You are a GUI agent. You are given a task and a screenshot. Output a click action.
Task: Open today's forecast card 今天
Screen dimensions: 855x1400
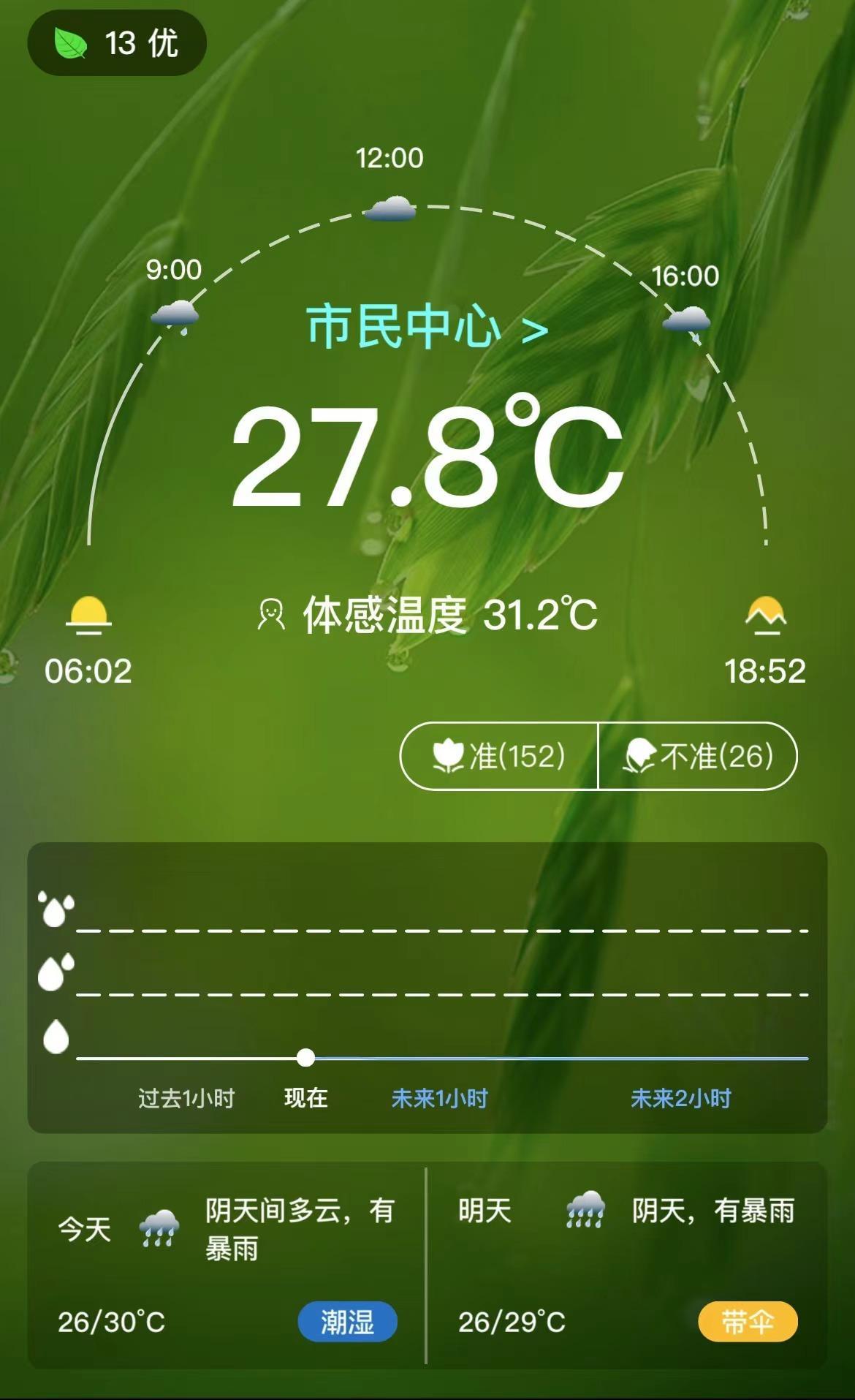click(227, 1265)
